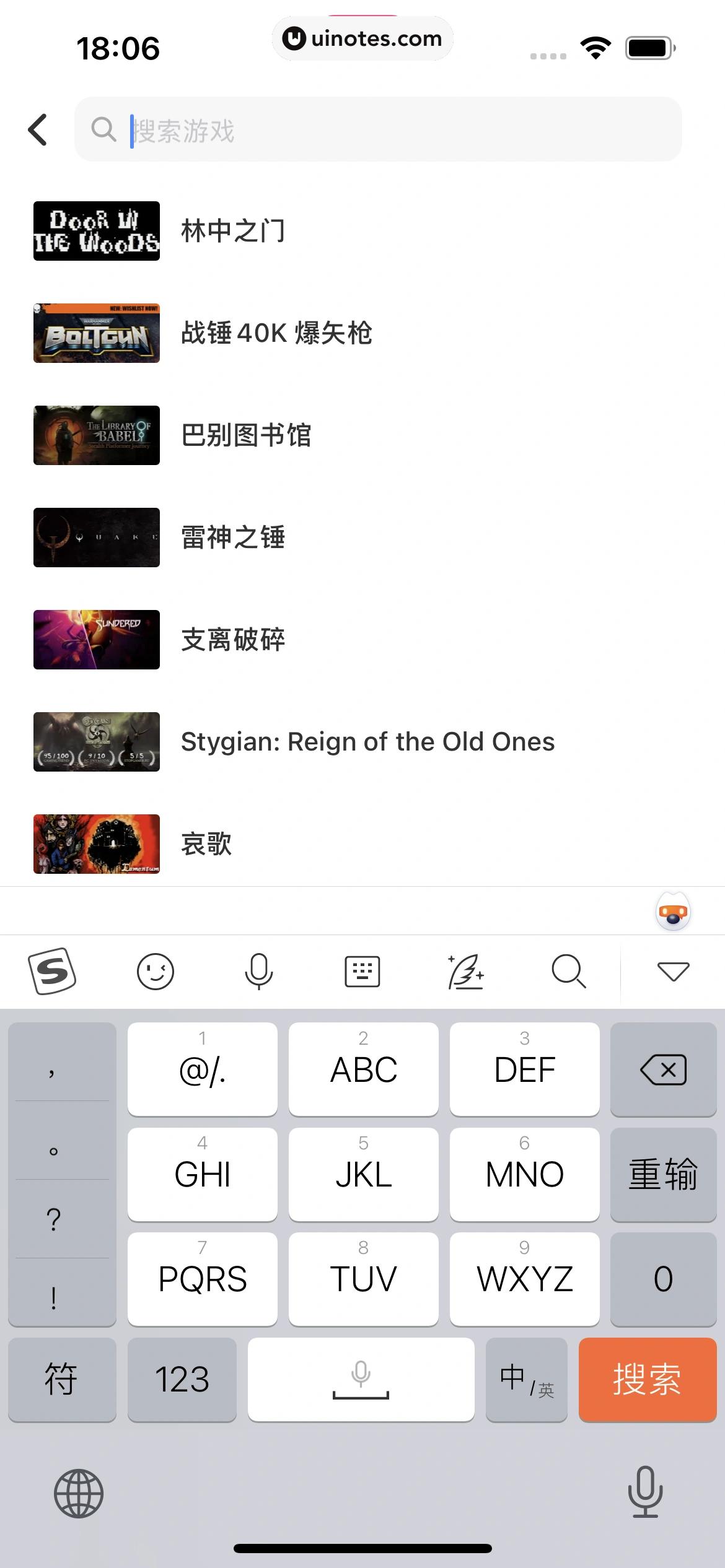Open the Sogou keyboard menu via the S logo
725x1568 pixels.
53,971
